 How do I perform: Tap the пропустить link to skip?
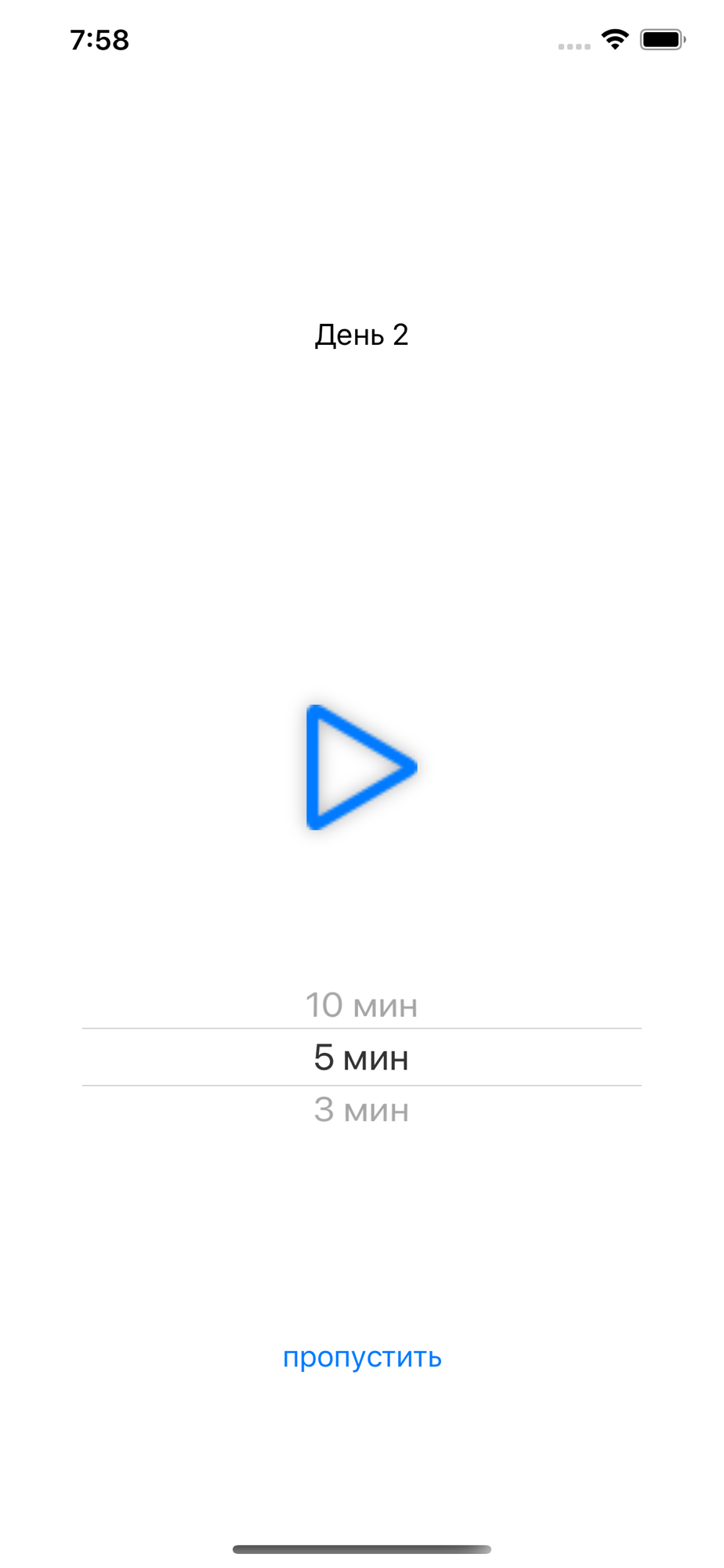(362, 1357)
